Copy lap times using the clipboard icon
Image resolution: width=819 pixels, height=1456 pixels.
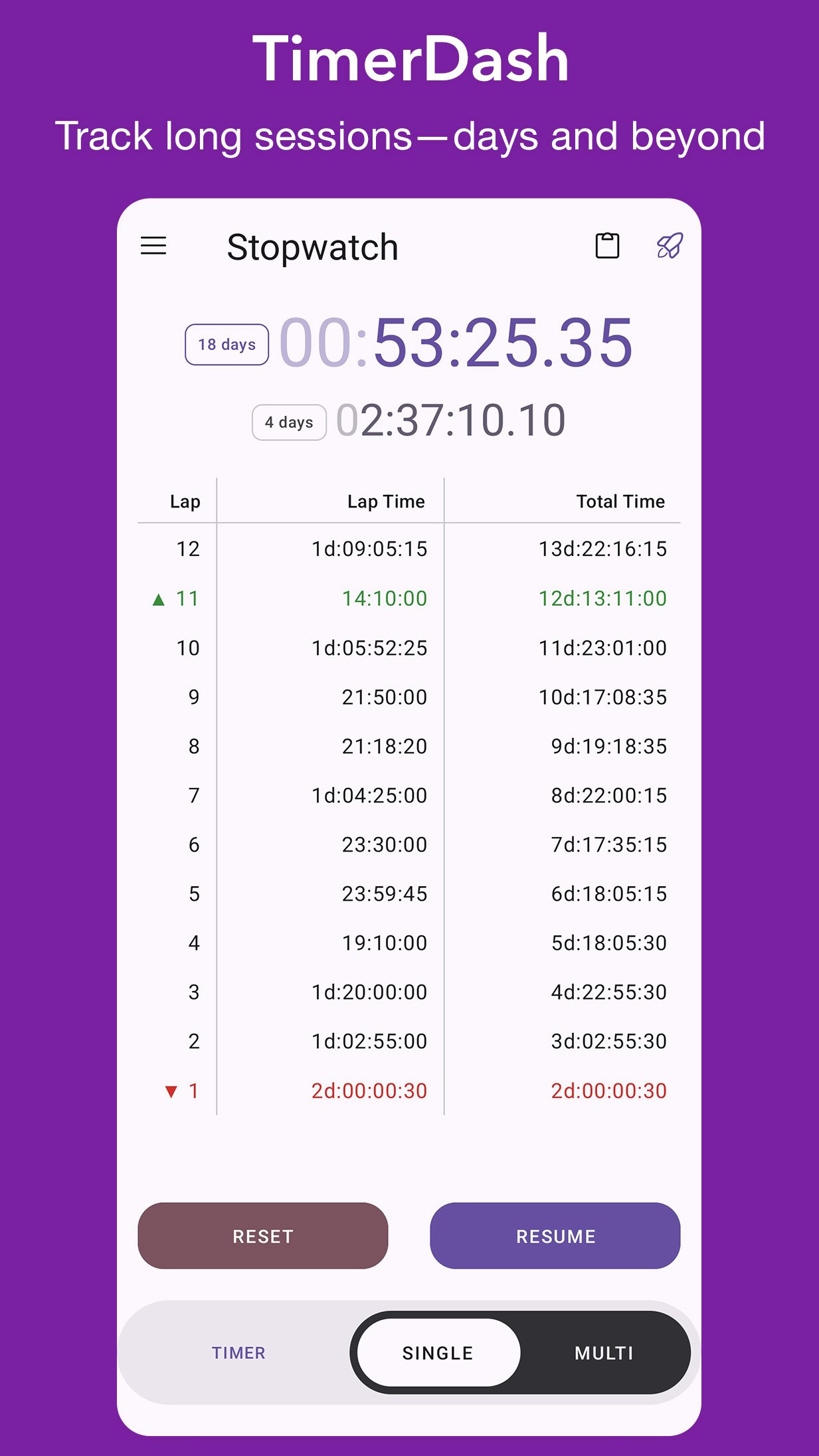click(606, 246)
